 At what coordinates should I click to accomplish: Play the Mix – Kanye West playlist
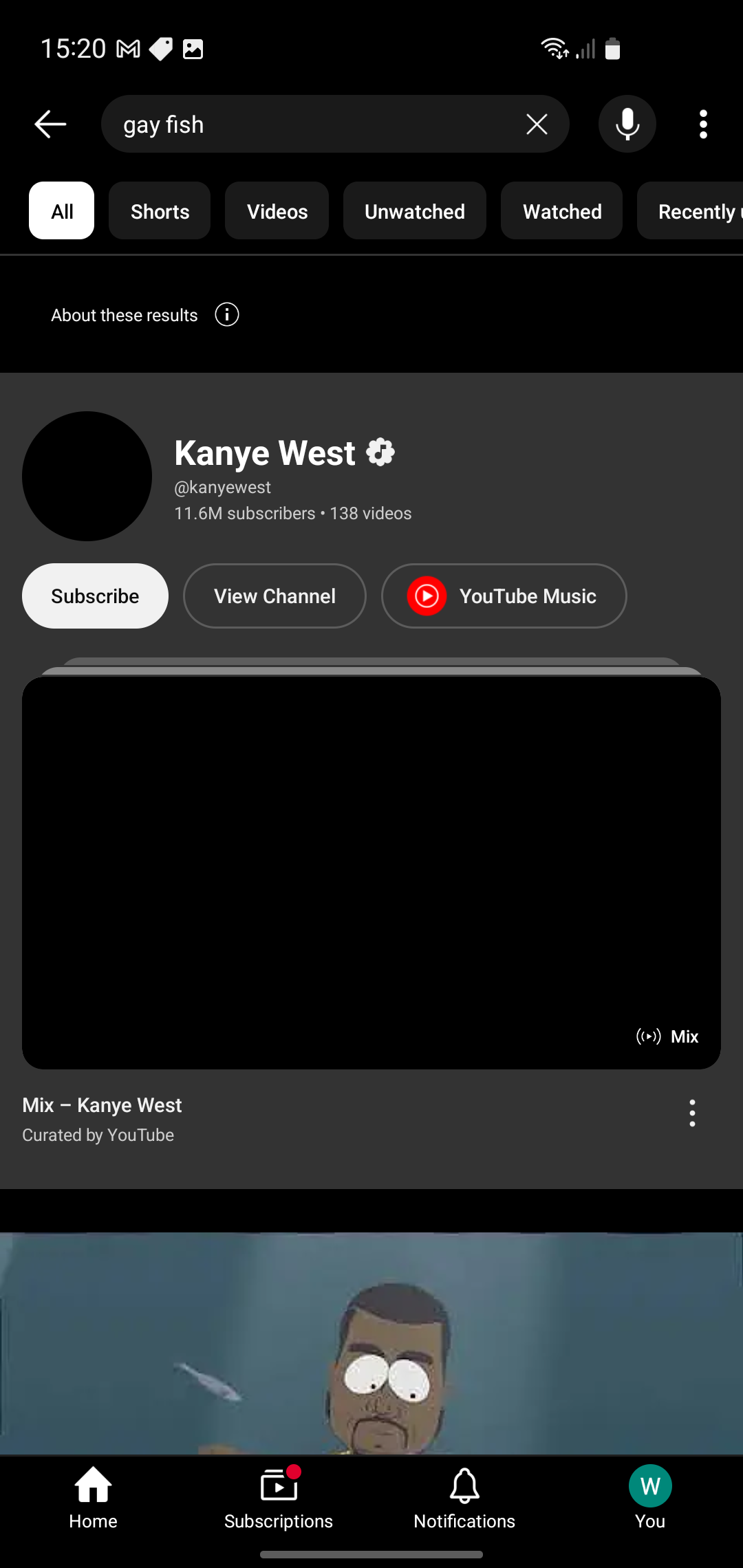[x=371, y=872]
